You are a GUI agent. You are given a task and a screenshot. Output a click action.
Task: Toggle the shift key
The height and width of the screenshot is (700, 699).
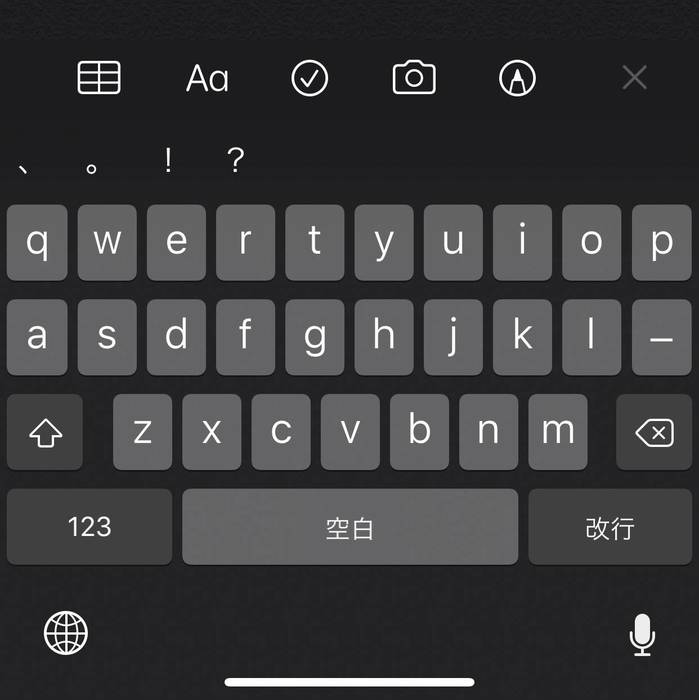pos(45,432)
